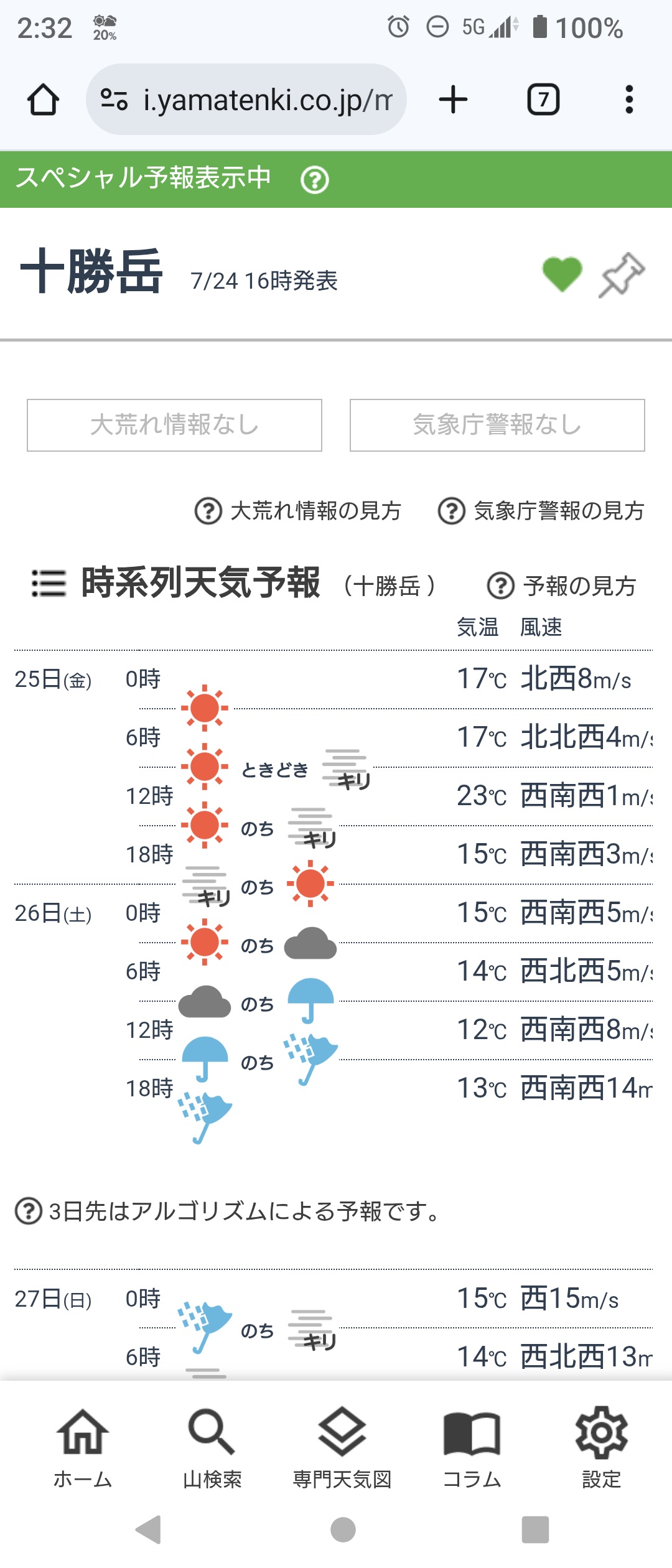Open 気象庁警報の見方 help
The height and width of the screenshot is (1568, 672).
pyautogui.click(x=541, y=511)
